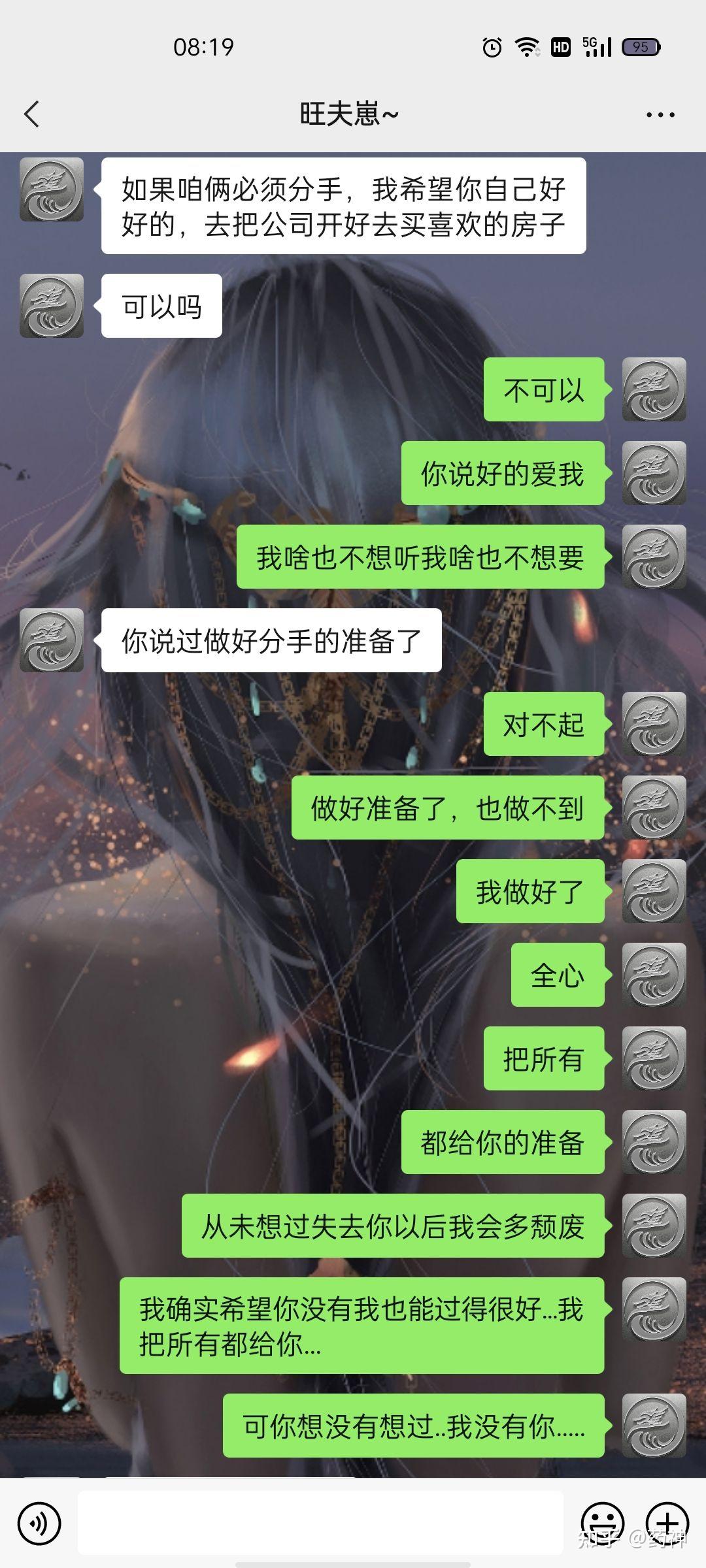The height and width of the screenshot is (1568, 706).
Task: Tap the message text input field
Action: [320, 1523]
